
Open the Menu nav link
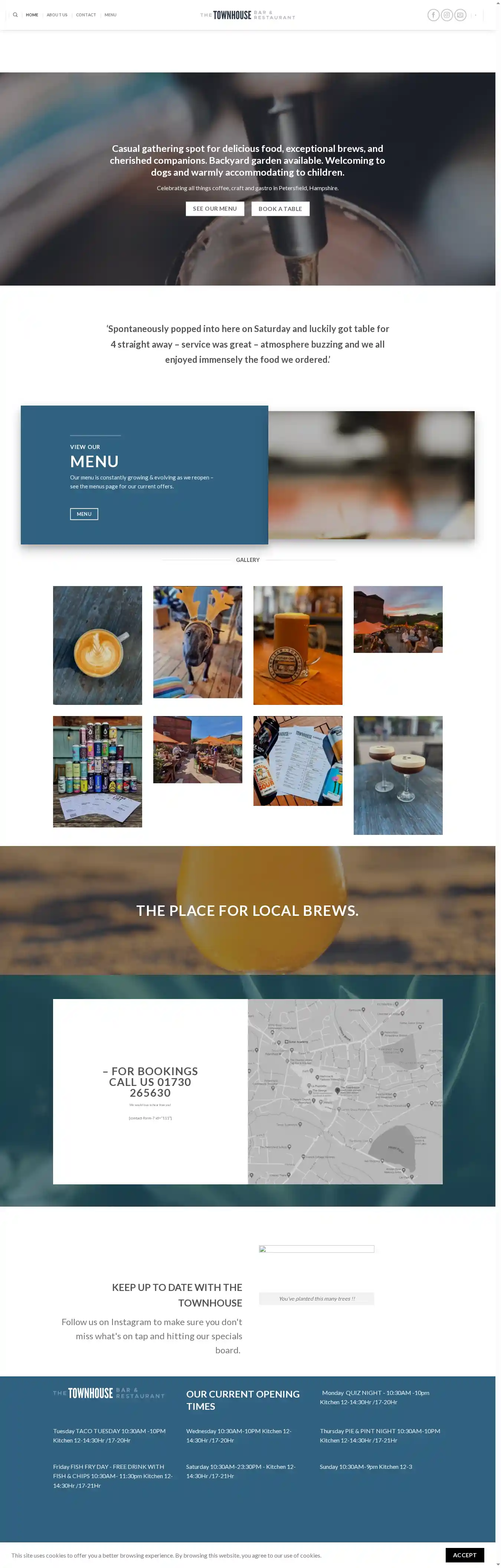pyautogui.click(x=110, y=14)
